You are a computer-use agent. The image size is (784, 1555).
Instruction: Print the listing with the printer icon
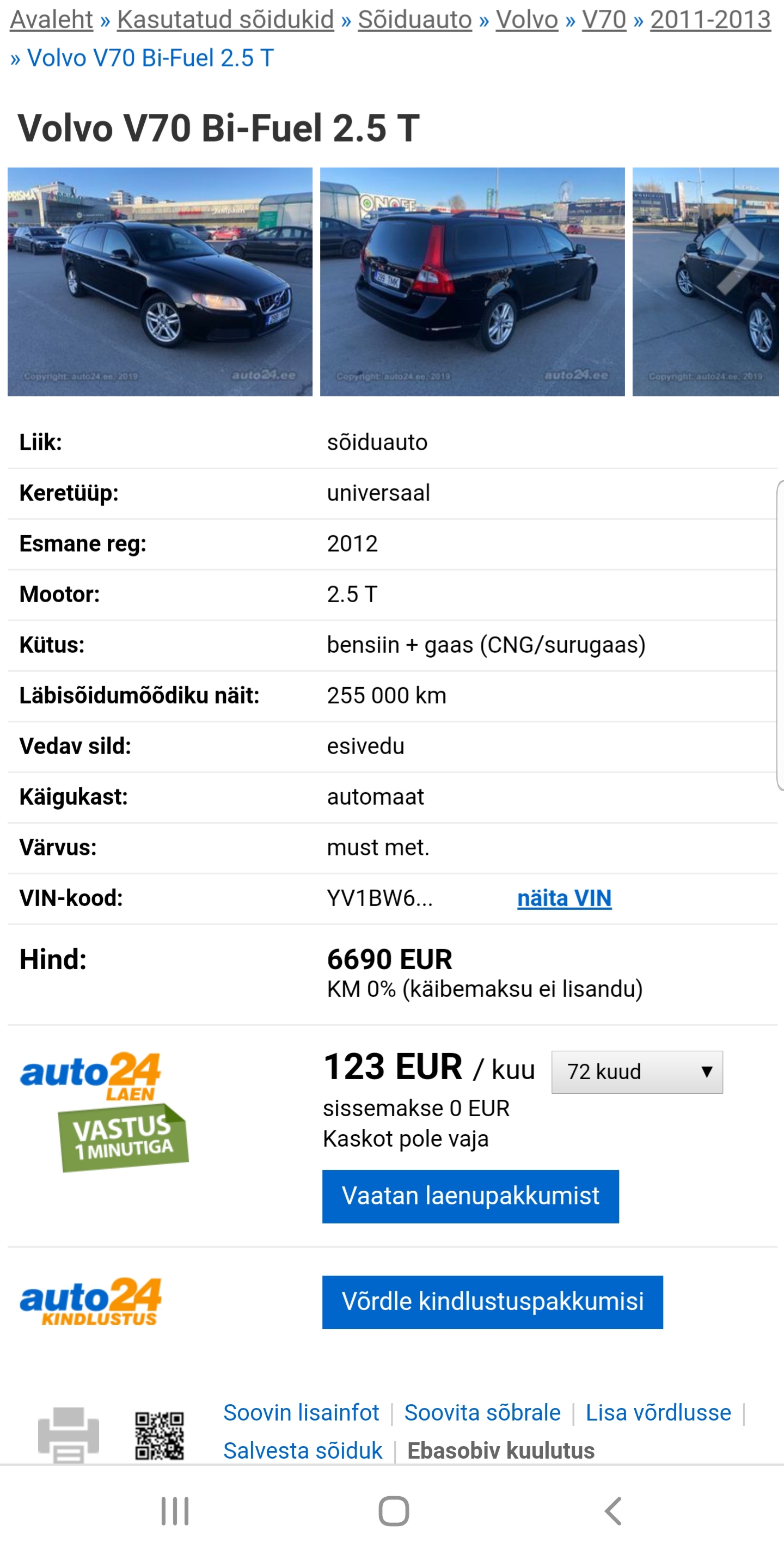tap(68, 1435)
